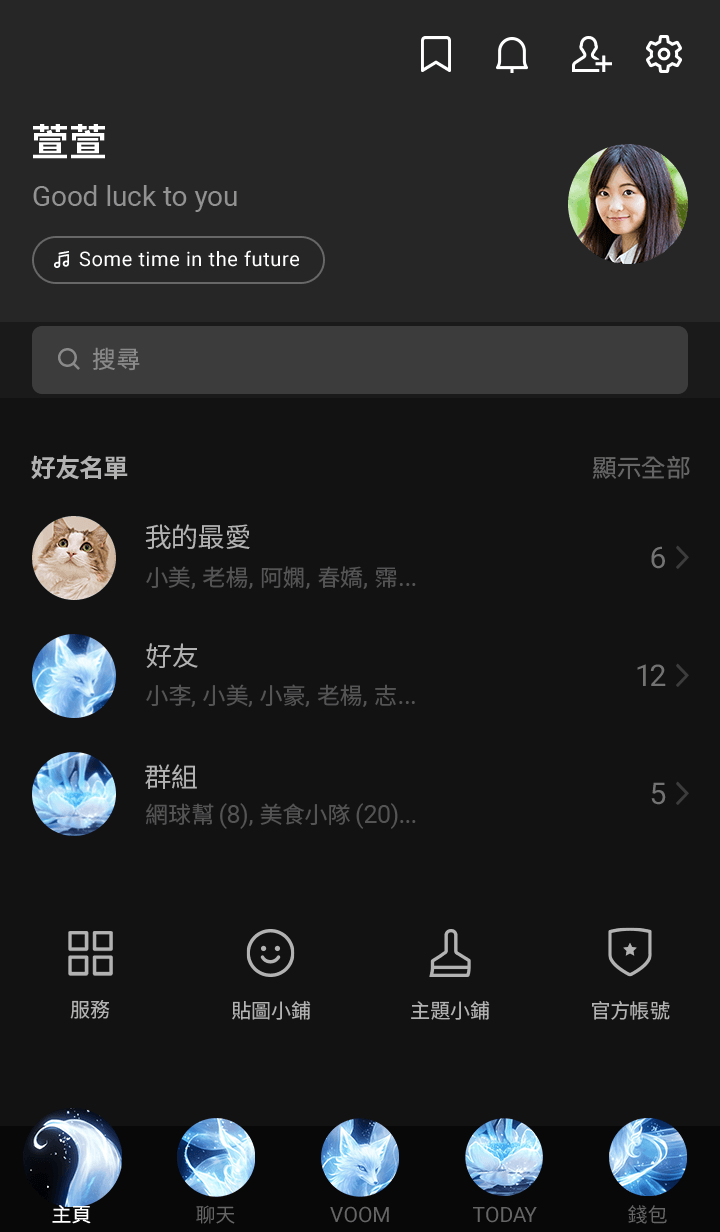Show all friends via 顯示全部
This screenshot has width=720, height=1232.
[641, 468]
